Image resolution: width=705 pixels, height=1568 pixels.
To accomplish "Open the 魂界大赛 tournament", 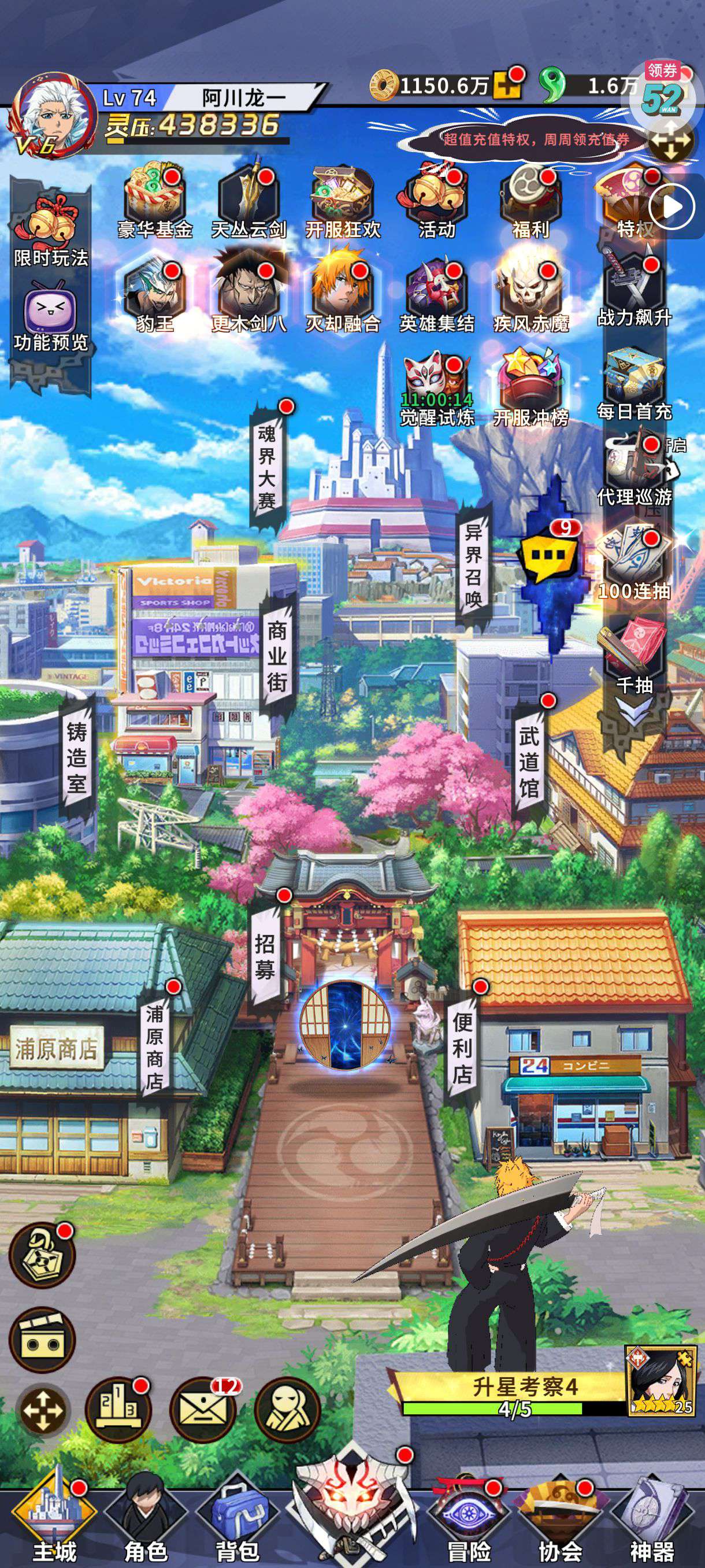I will [267, 465].
